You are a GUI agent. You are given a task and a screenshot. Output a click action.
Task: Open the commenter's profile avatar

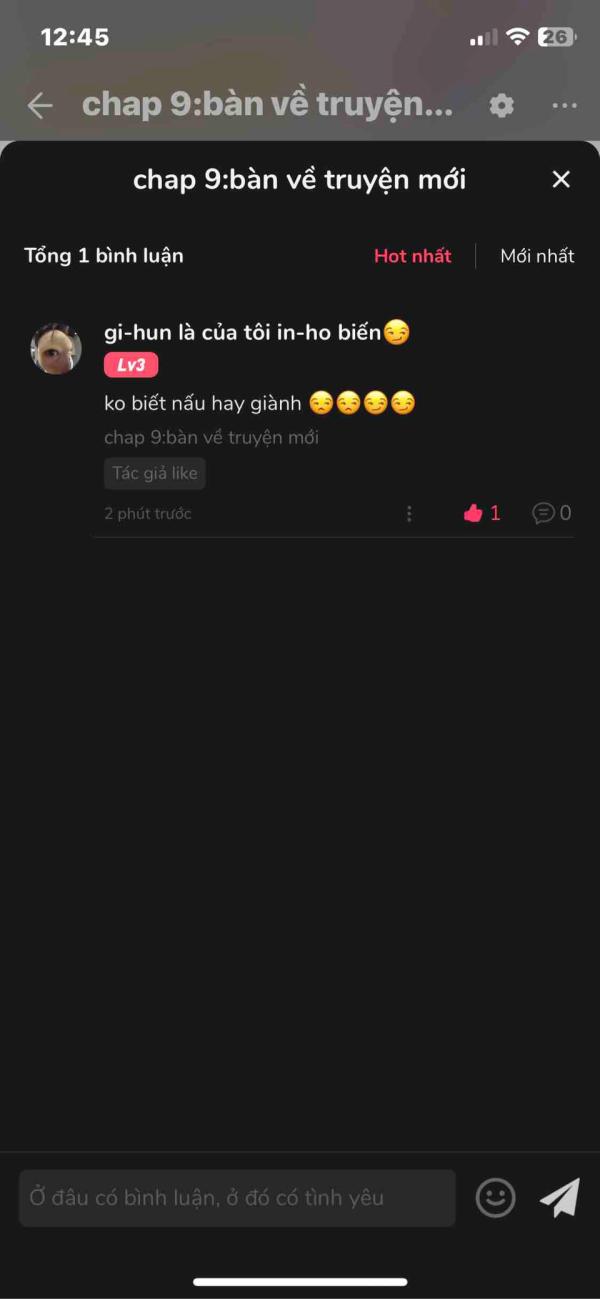pos(56,348)
